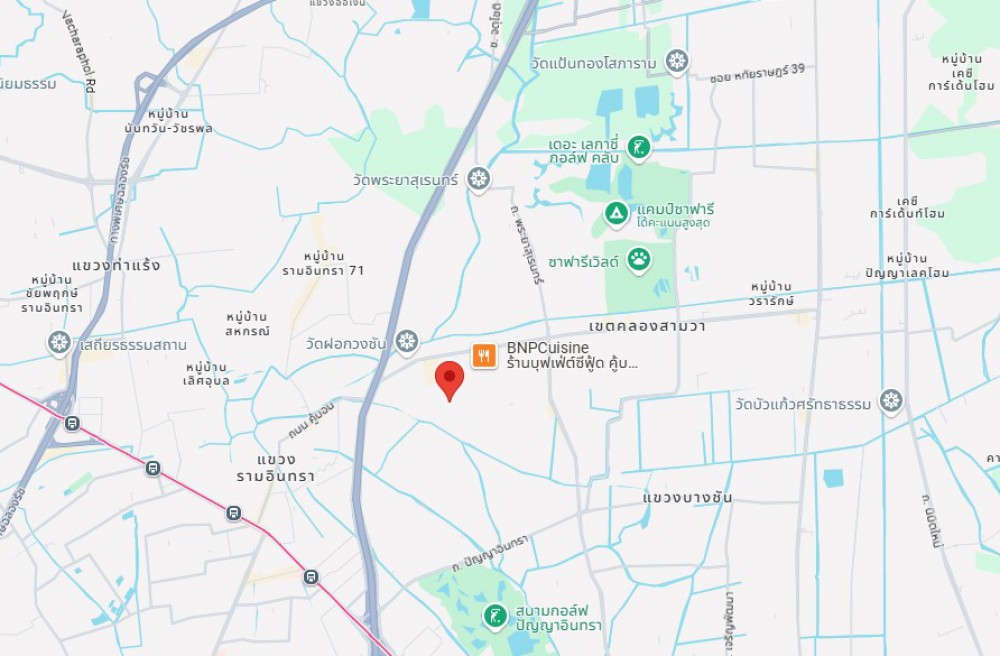Tap the วัดบัวแก้วศรัทธาธรรม temple marker
The image size is (1000, 656).
(890, 402)
